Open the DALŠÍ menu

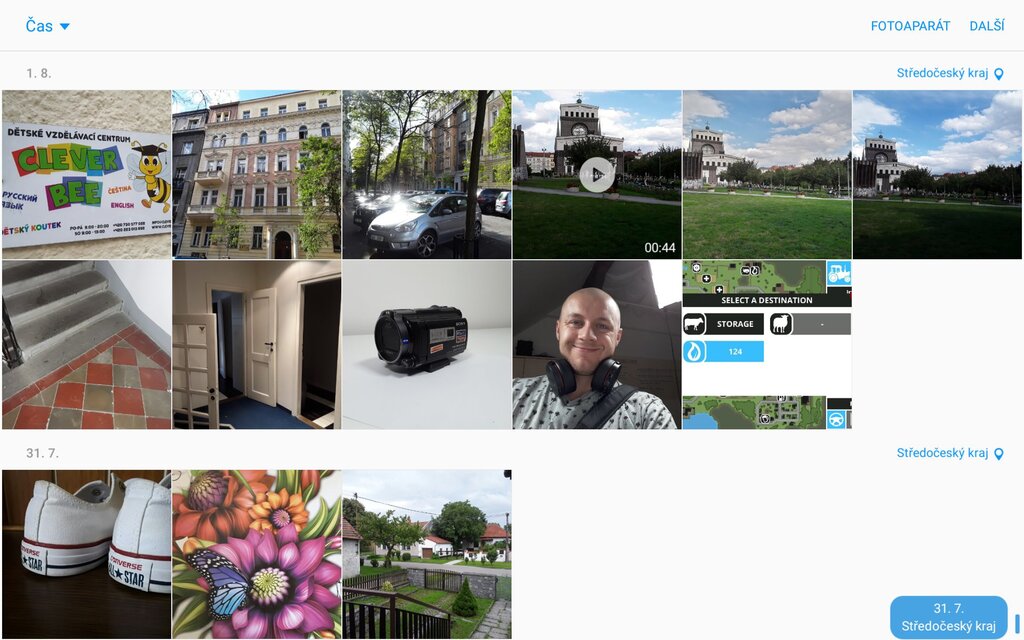(x=986, y=26)
